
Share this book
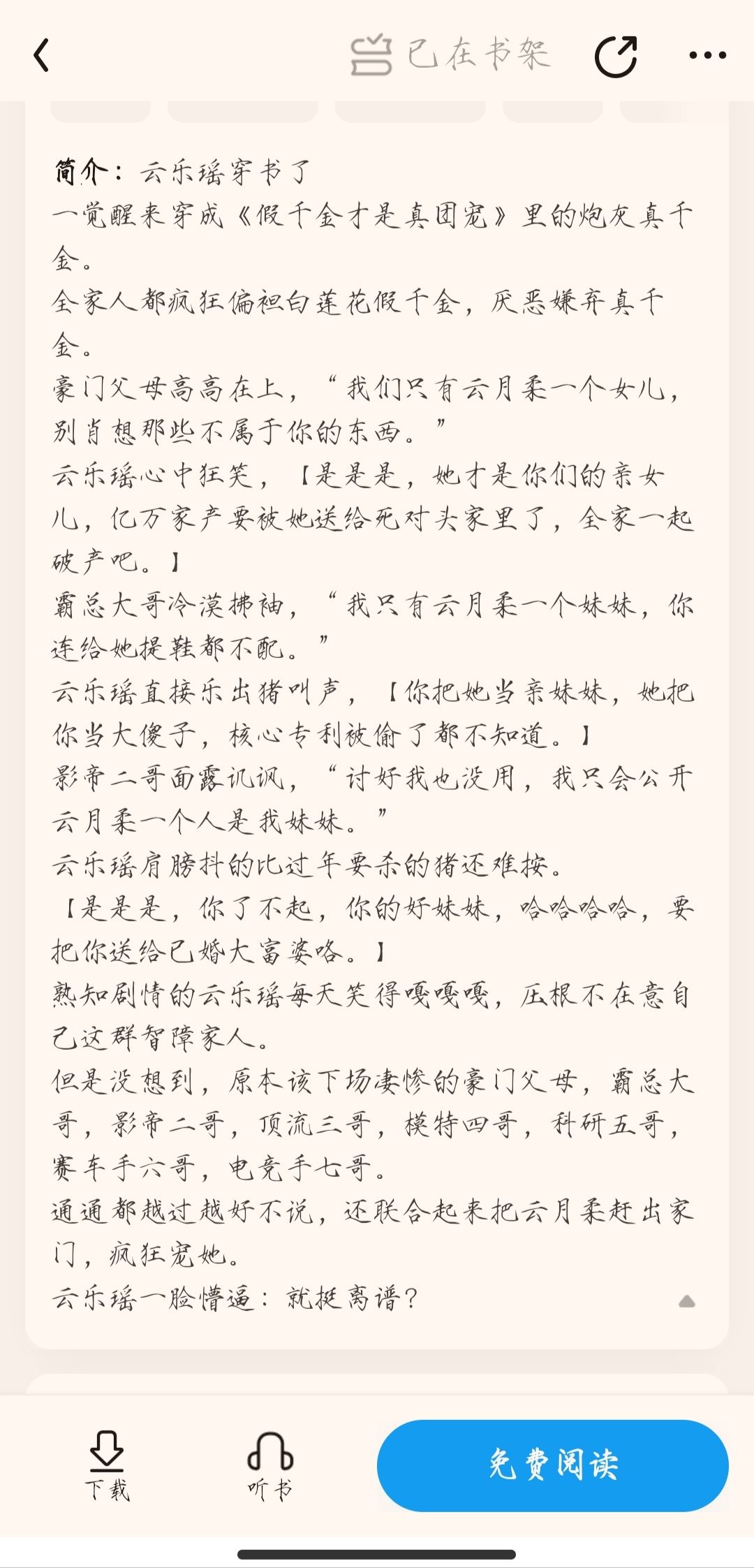[x=616, y=55]
